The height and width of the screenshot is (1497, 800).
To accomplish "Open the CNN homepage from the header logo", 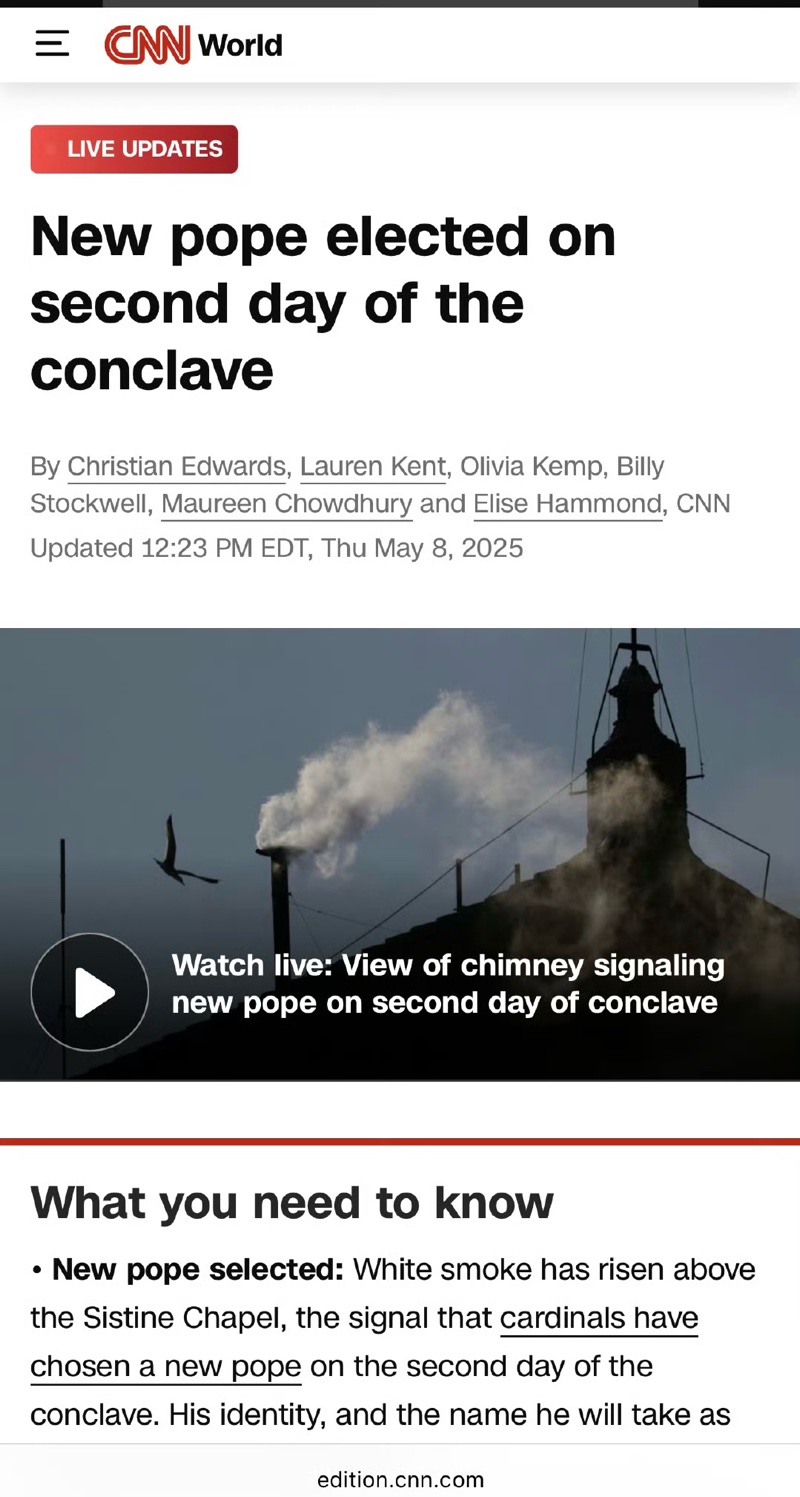I will 147,45.
